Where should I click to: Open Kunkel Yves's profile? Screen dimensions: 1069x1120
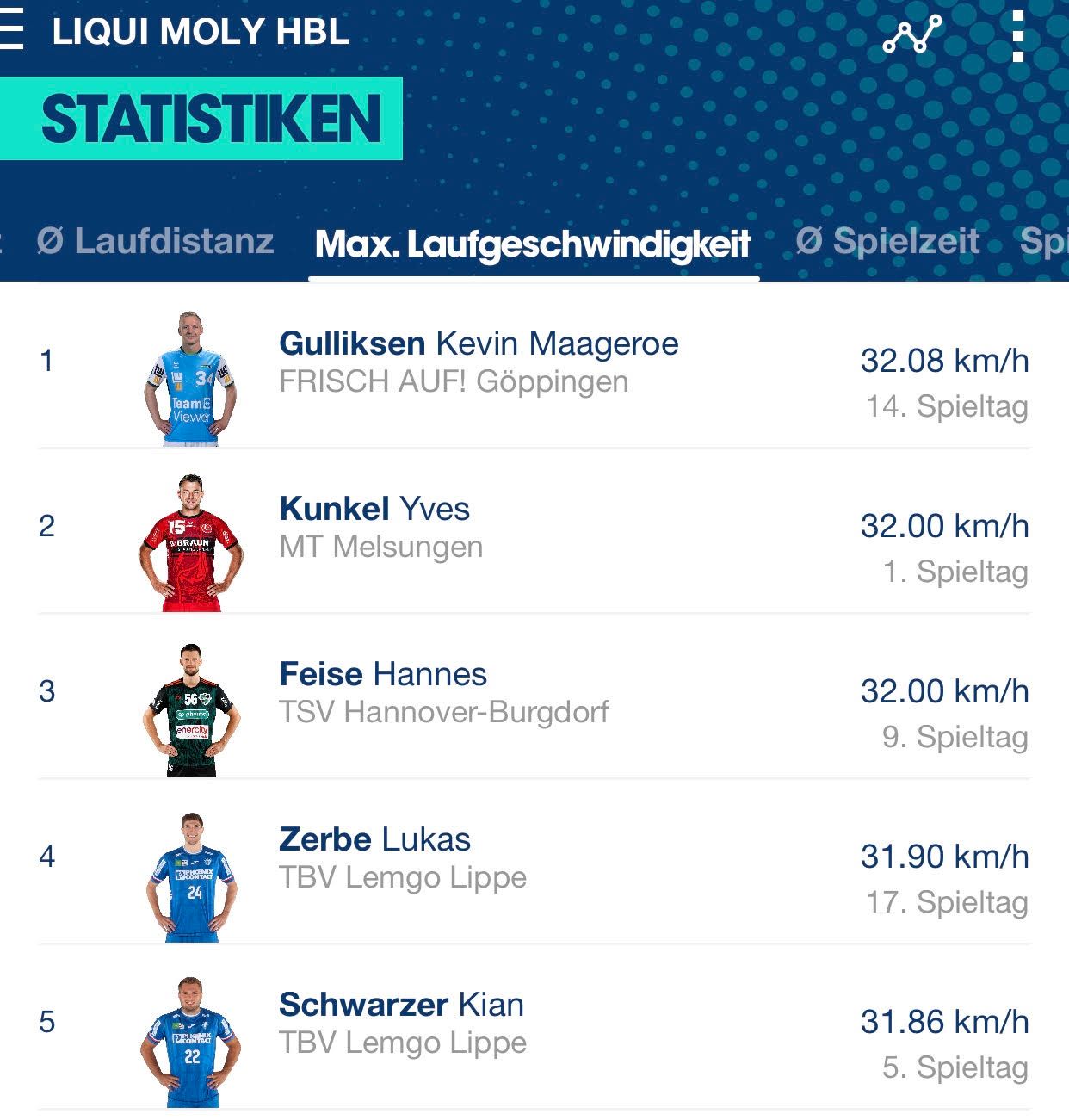coord(374,509)
